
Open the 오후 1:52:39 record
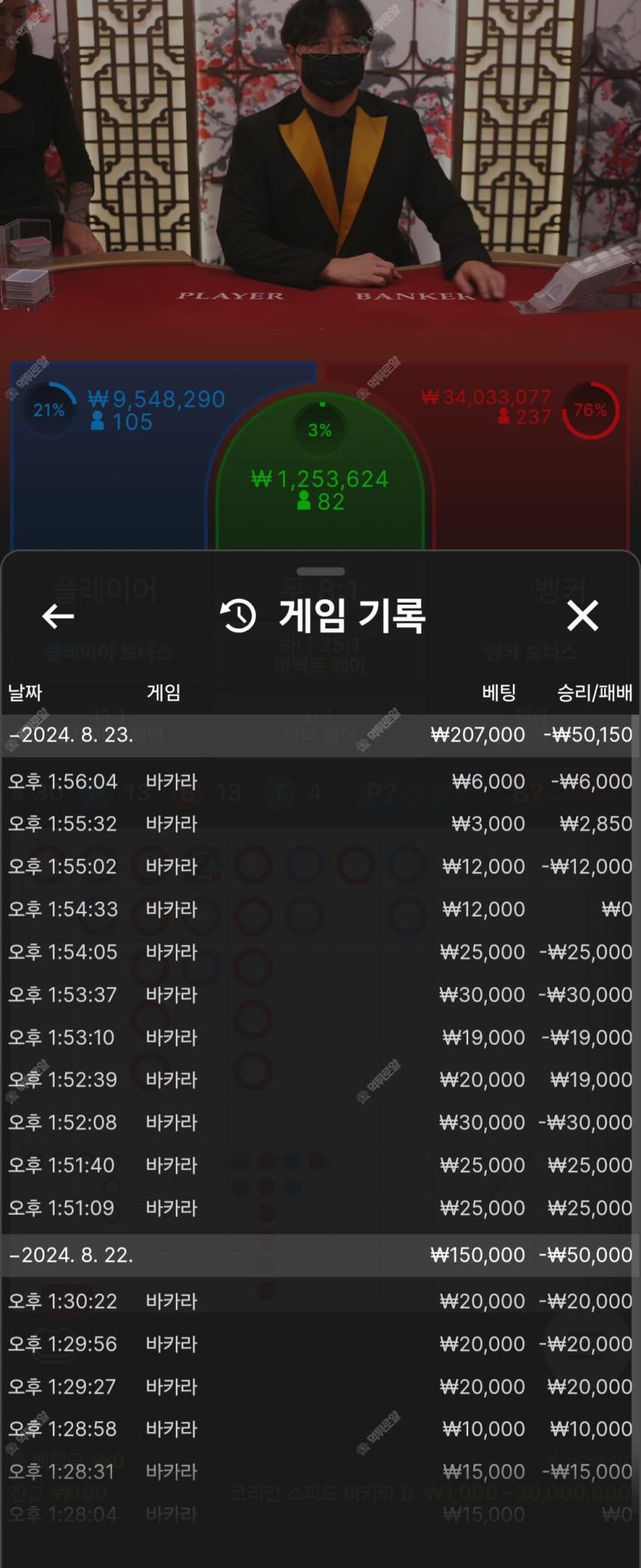coord(319,1079)
